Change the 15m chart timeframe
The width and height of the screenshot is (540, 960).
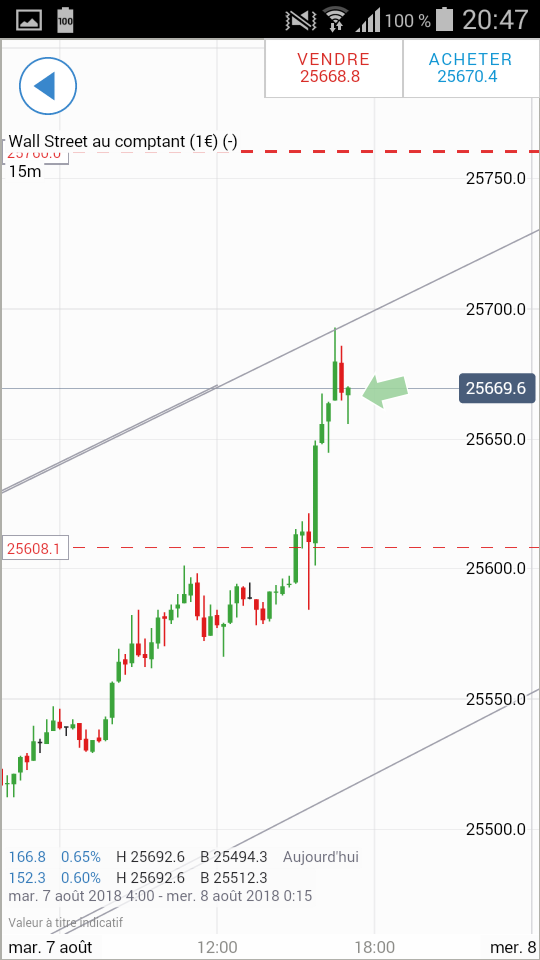pos(25,171)
